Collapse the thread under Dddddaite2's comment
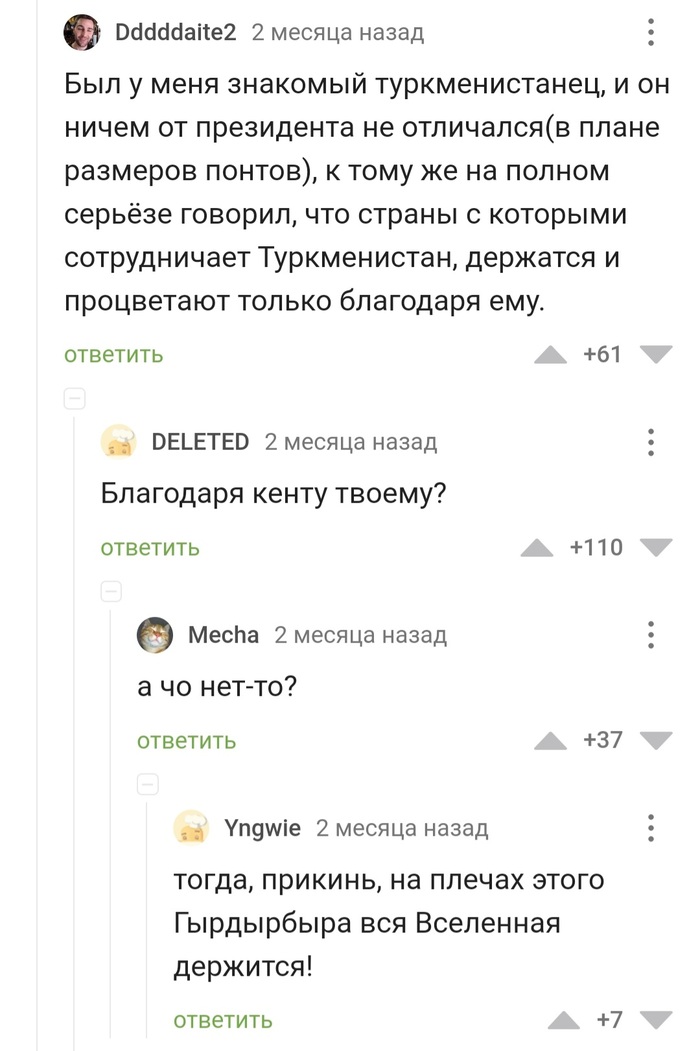Viewport: 700px width, 1051px height. pyautogui.click(x=74, y=399)
